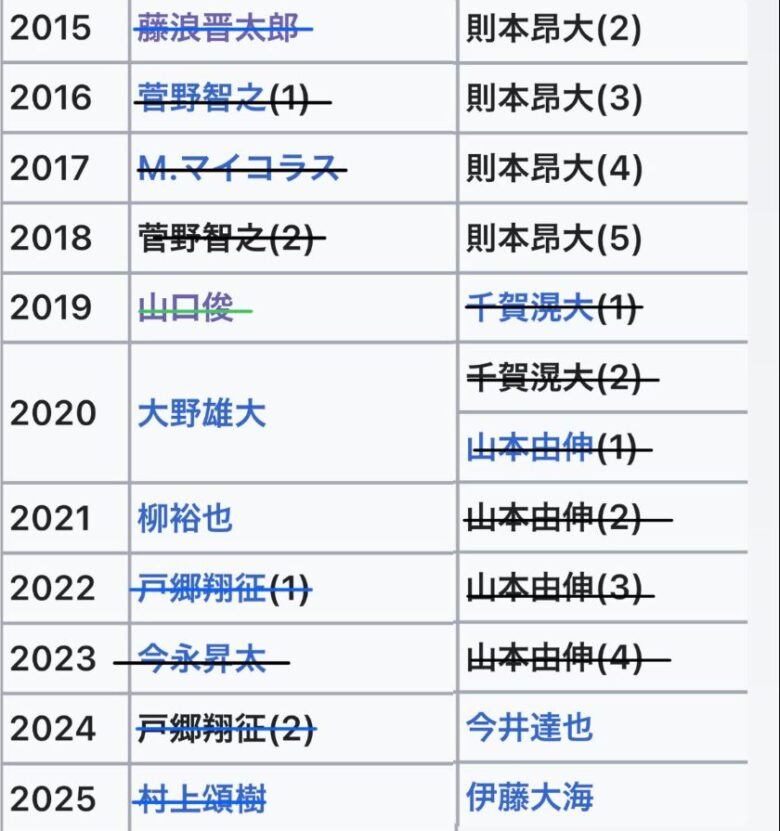
Task: Open the 戸郷翔征 link in the 2022 row
Action: [x=202, y=589]
